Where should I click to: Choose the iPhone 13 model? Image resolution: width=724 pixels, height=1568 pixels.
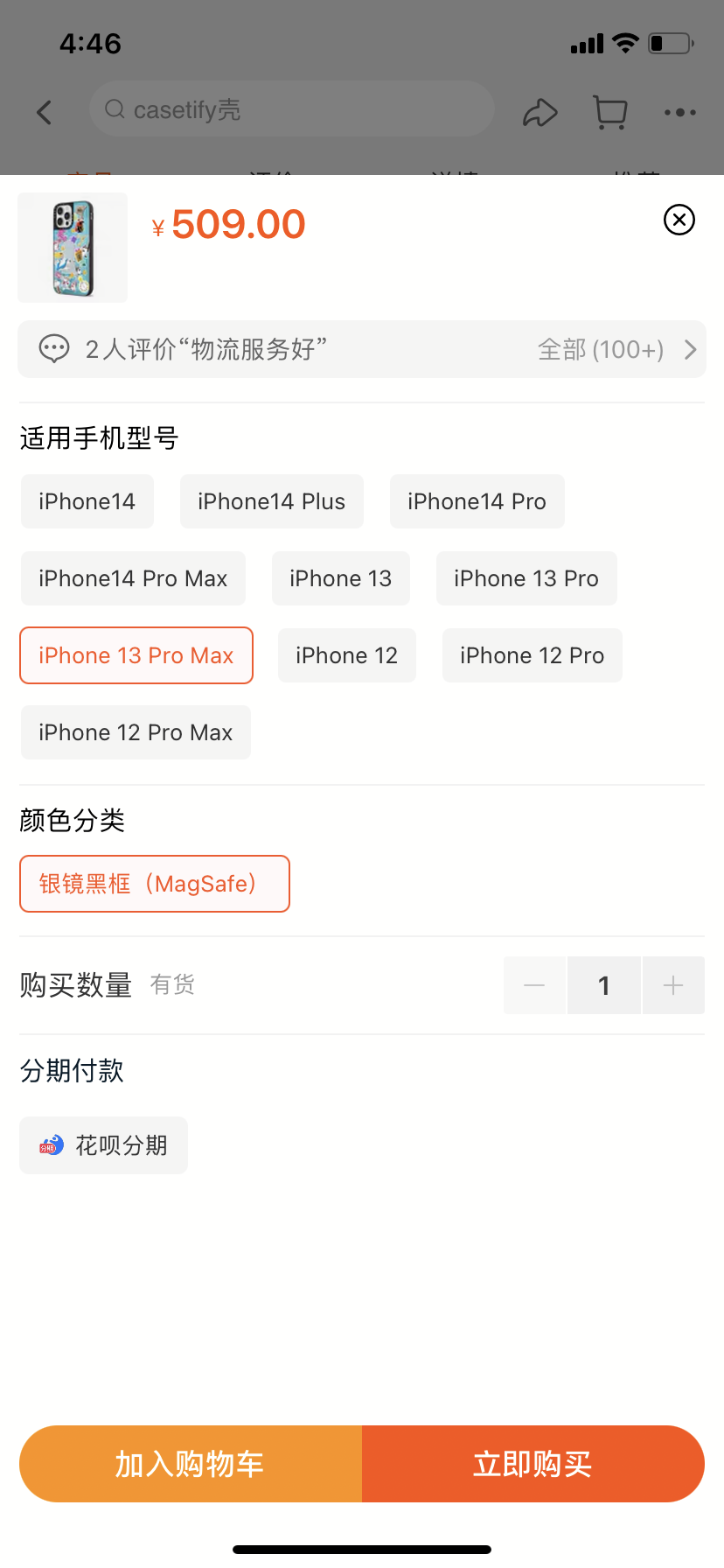point(340,578)
